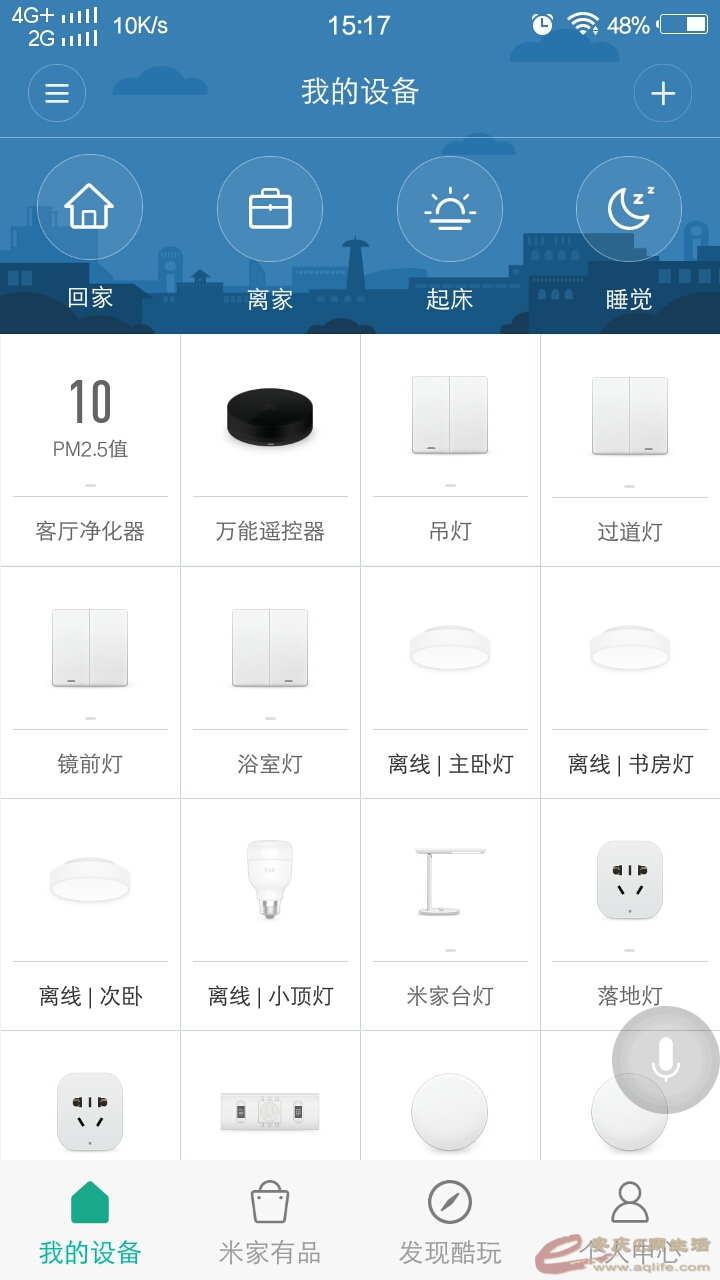
Task: Open the 客厅净化器 device
Action: click(90, 450)
